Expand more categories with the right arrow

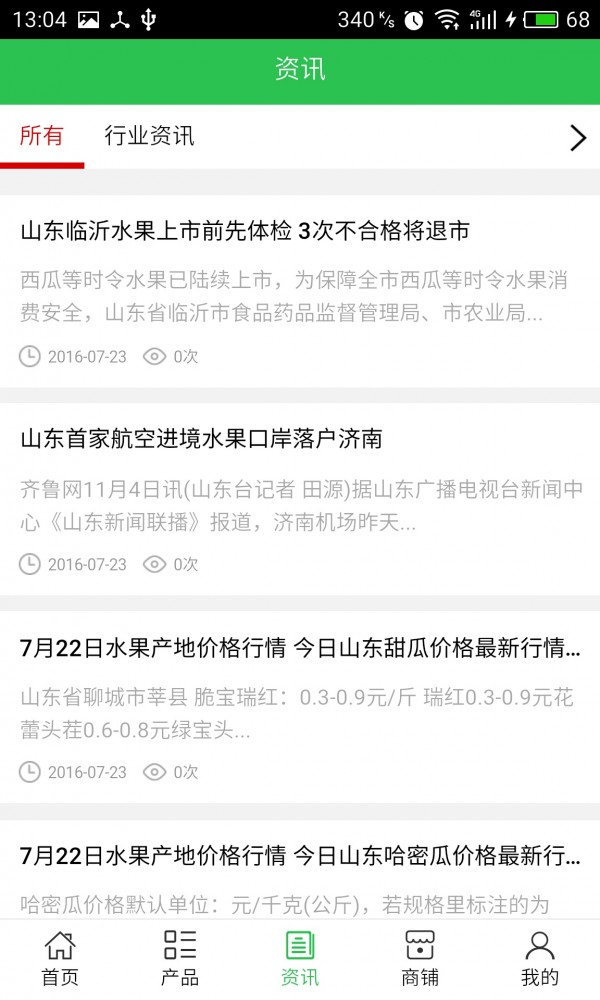click(577, 138)
